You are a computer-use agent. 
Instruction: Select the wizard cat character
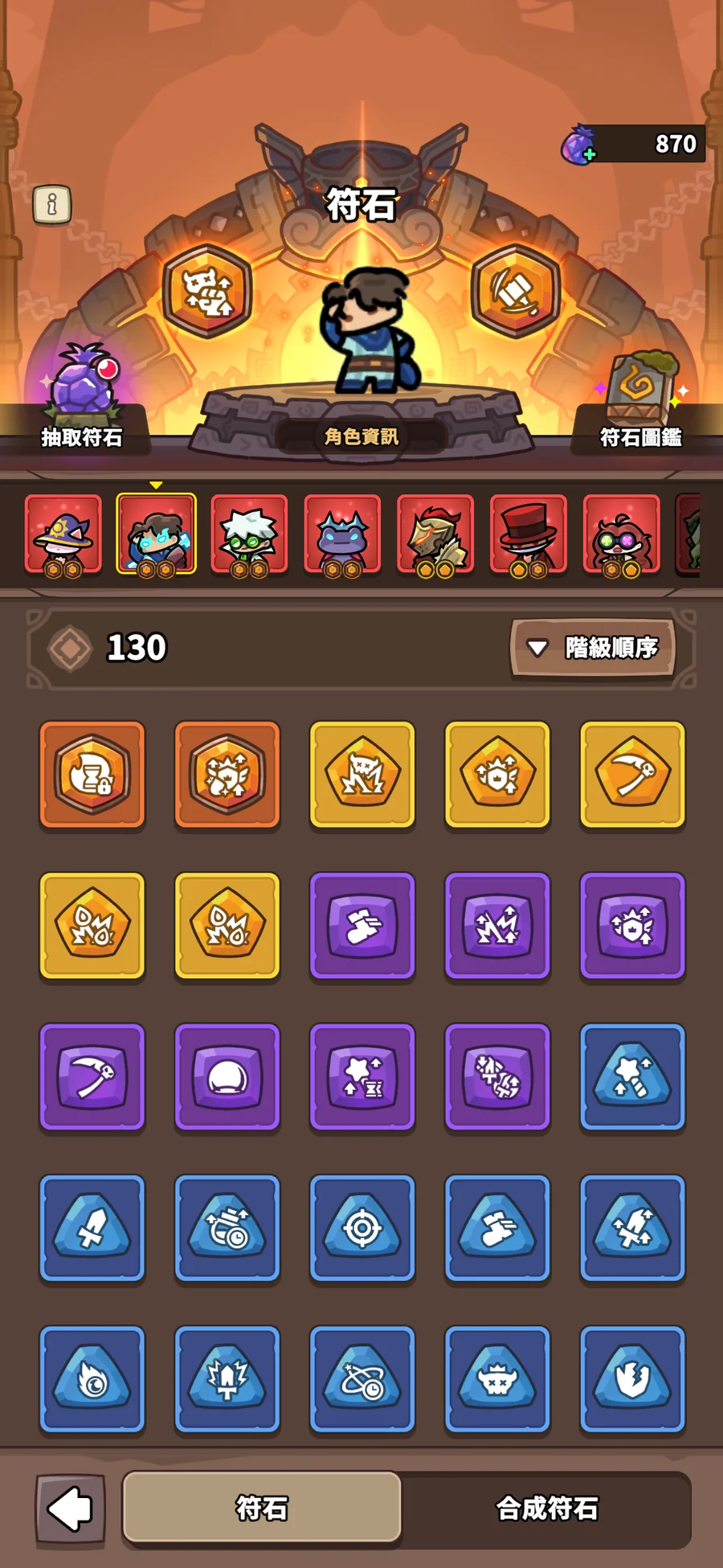[63, 534]
